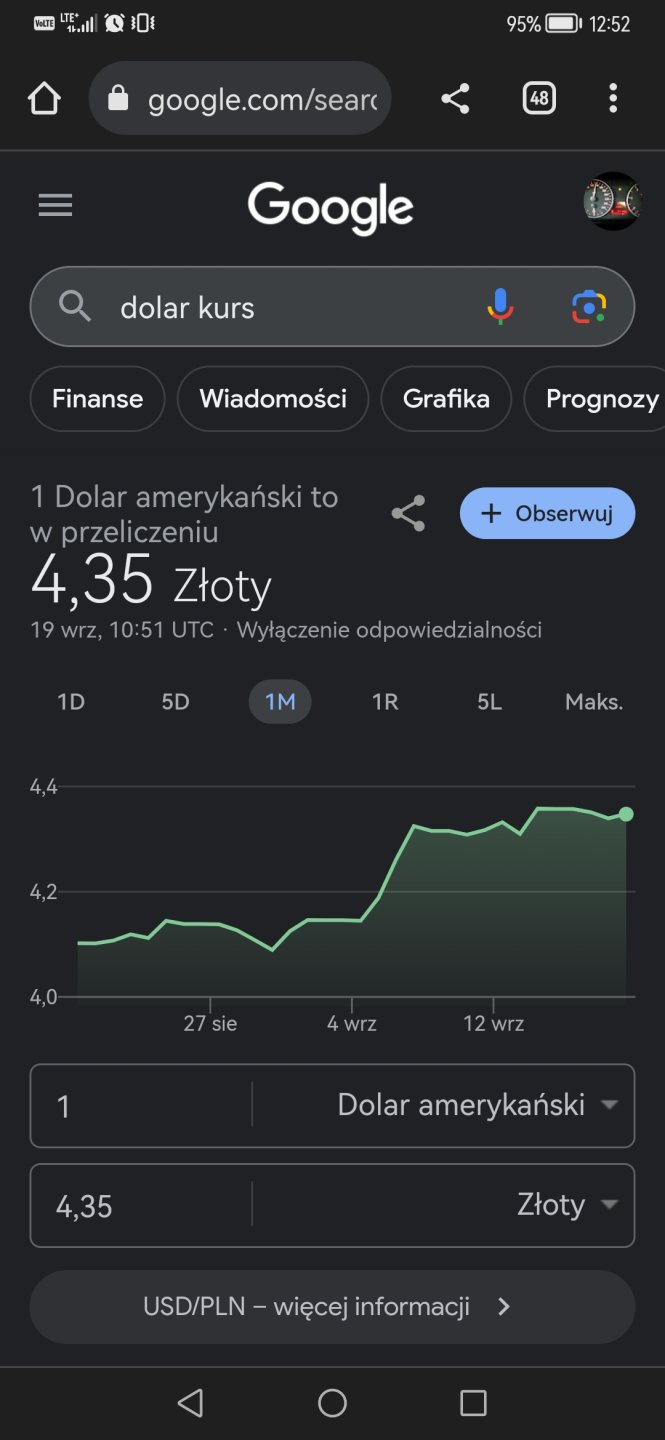Screen dimensions: 665x1440
Task: Switch to the Wiadomości results
Action: (273, 399)
